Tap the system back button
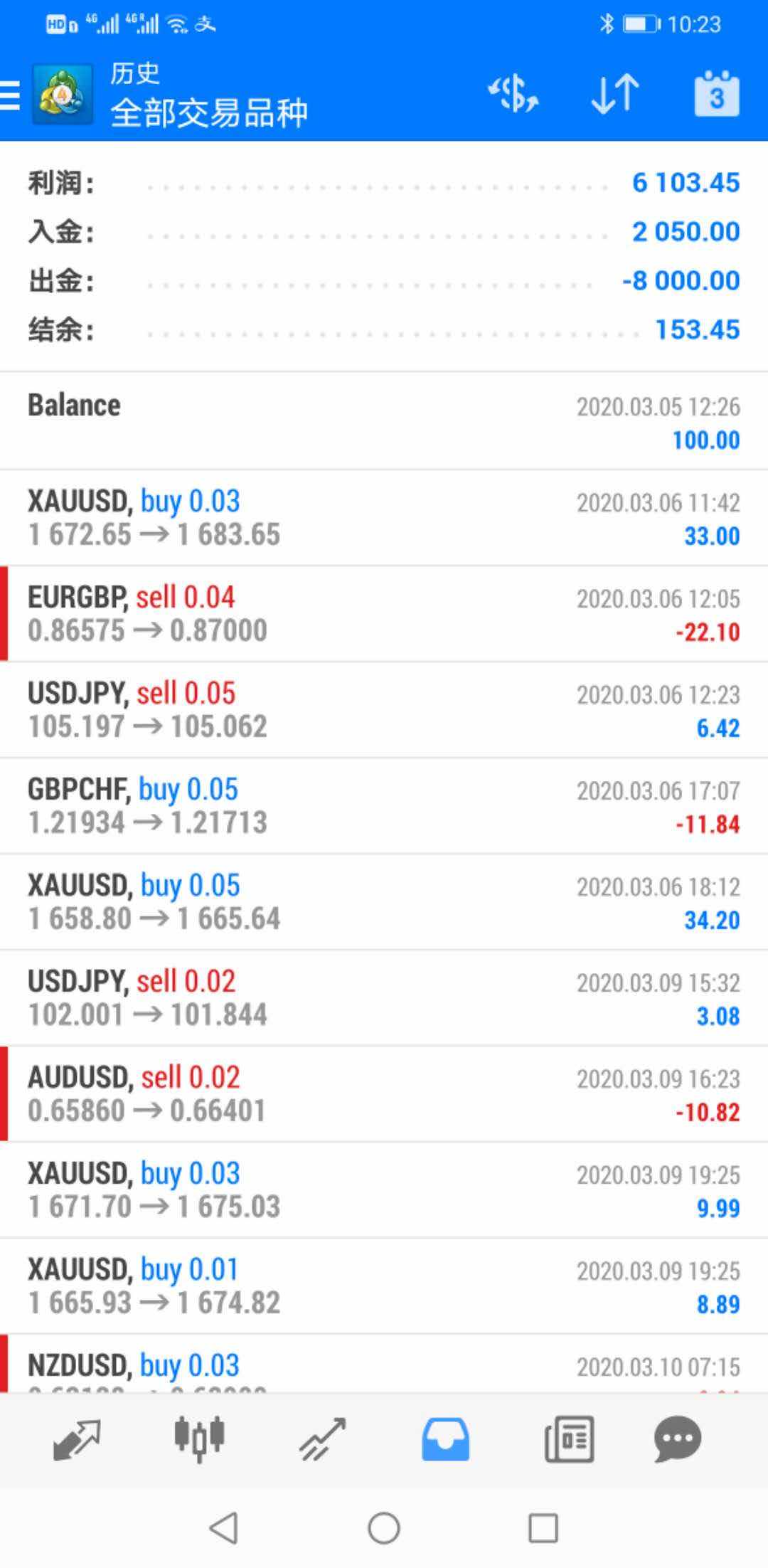768x1568 pixels. point(223,1527)
